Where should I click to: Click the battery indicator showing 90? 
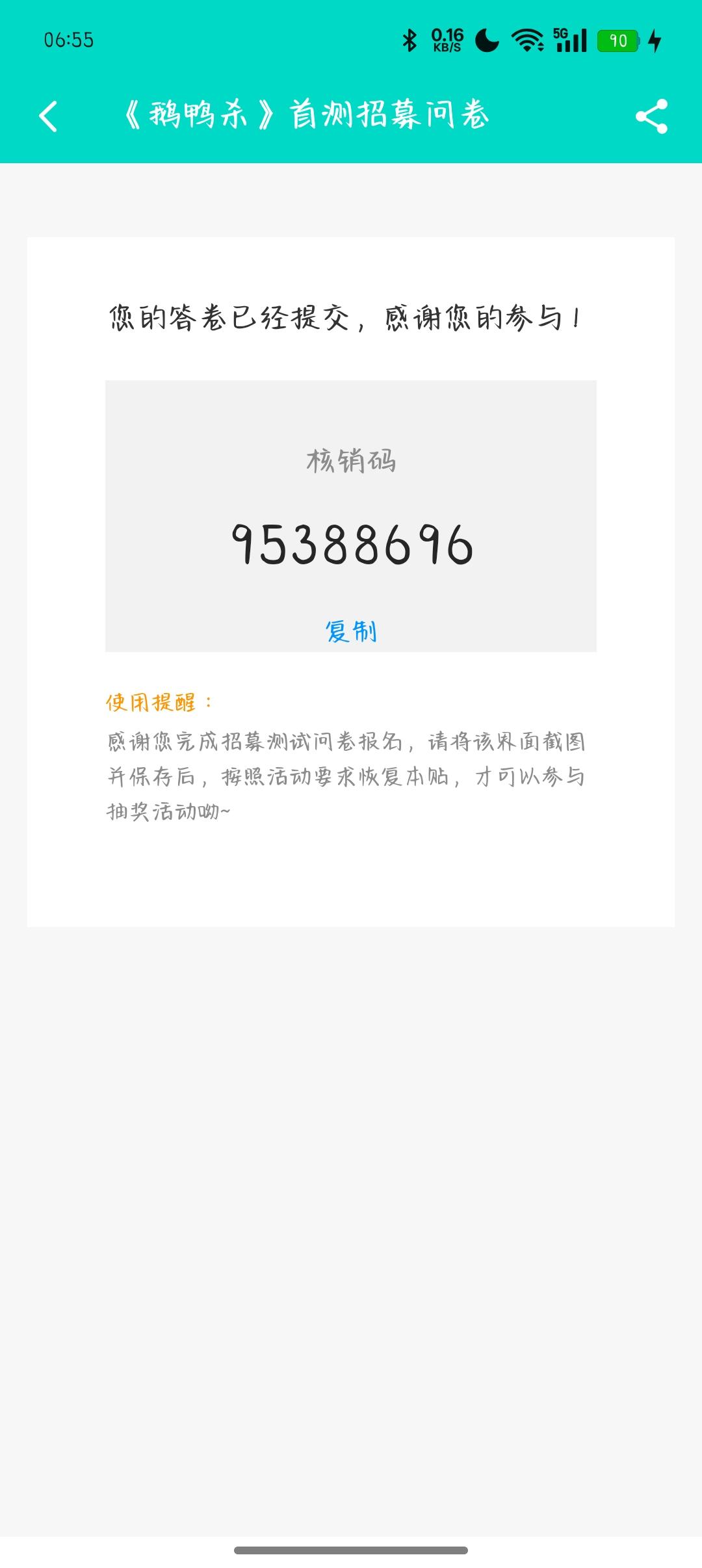[x=619, y=40]
